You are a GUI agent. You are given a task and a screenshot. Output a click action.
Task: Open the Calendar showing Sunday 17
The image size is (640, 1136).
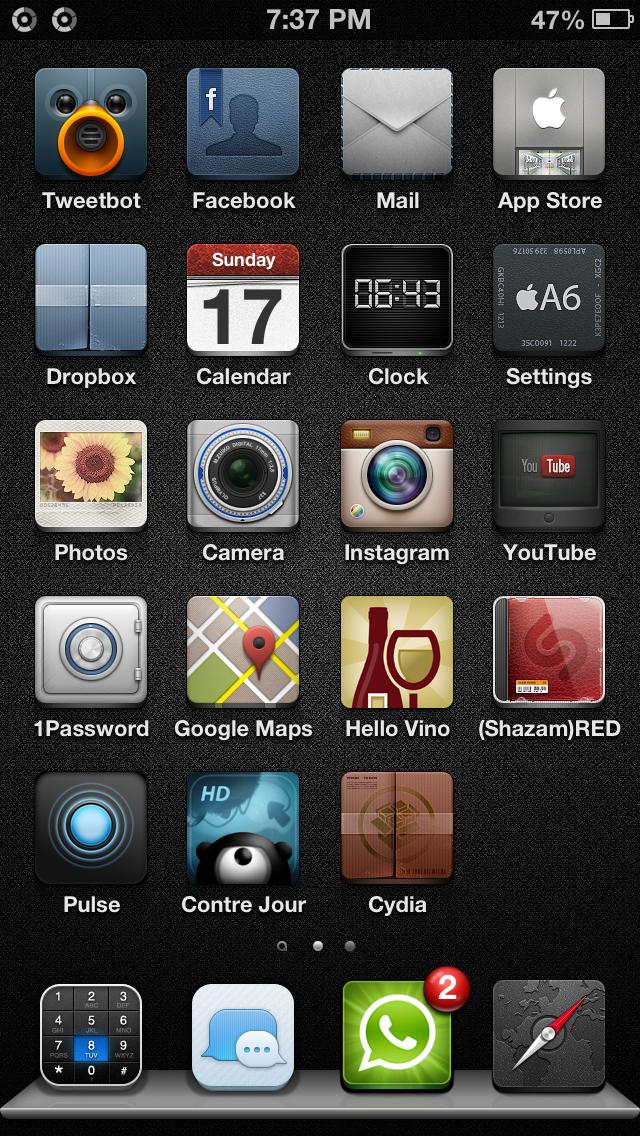click(243, 299)
